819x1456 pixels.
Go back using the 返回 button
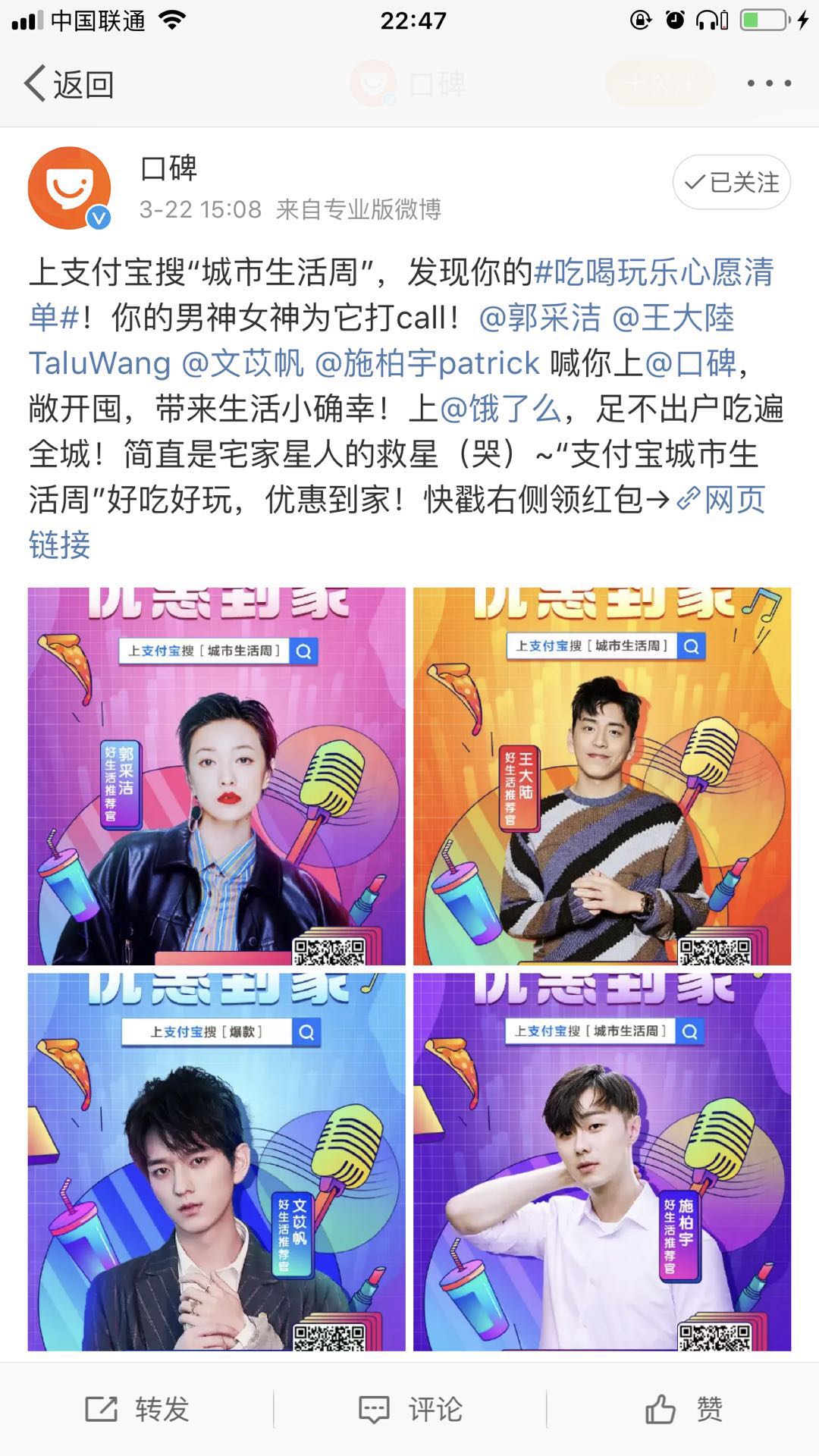coord(68,84)
